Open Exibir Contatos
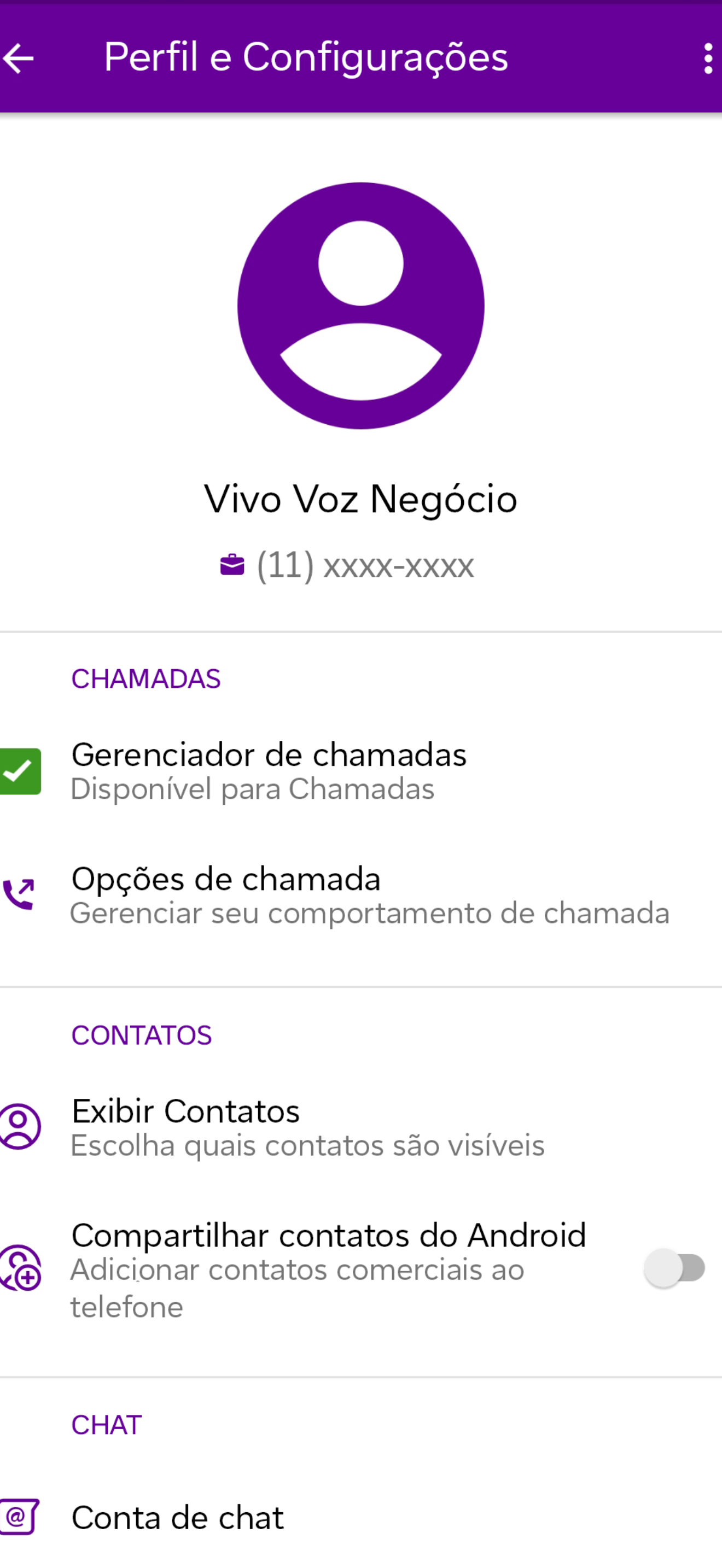 tap(361, 1127)
